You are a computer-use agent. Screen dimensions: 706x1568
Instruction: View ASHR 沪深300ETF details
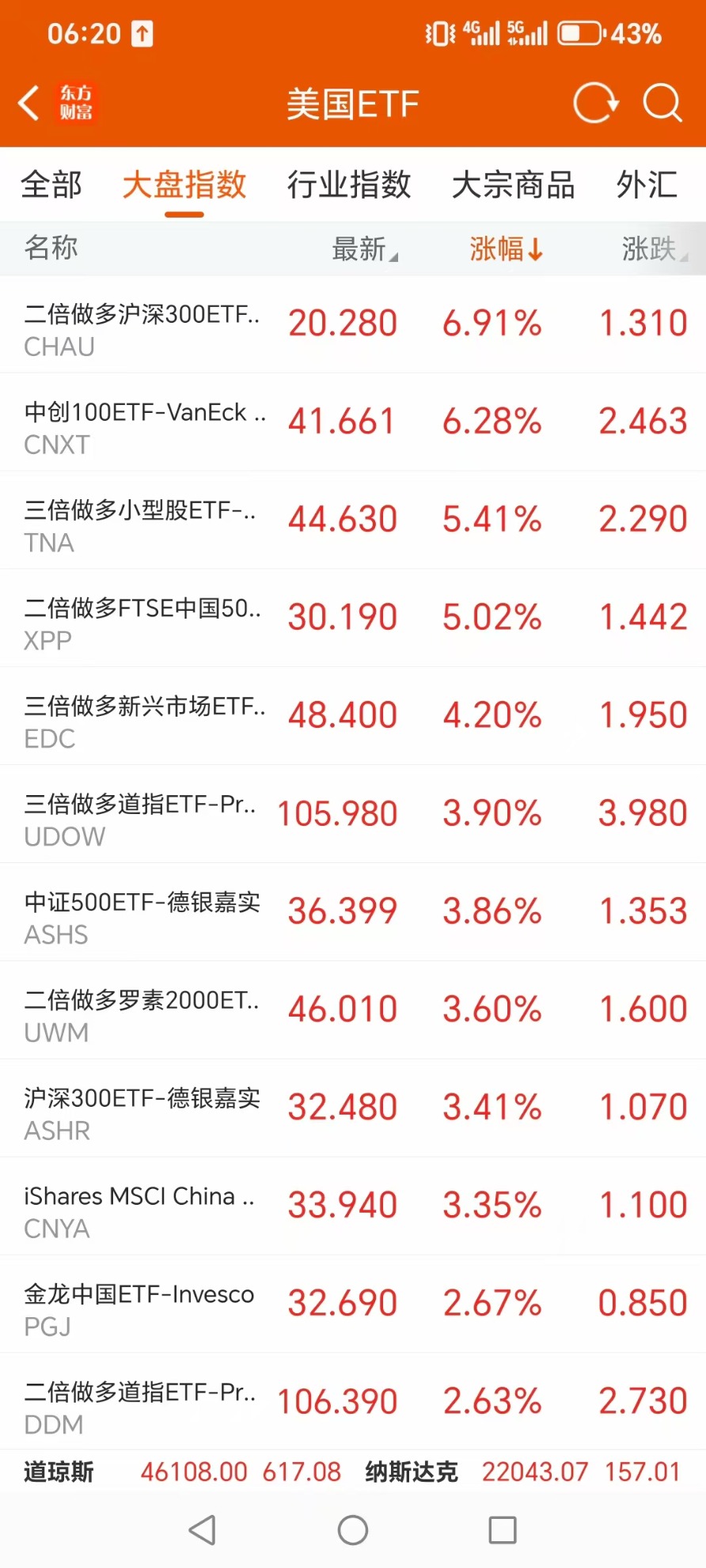353,1110
